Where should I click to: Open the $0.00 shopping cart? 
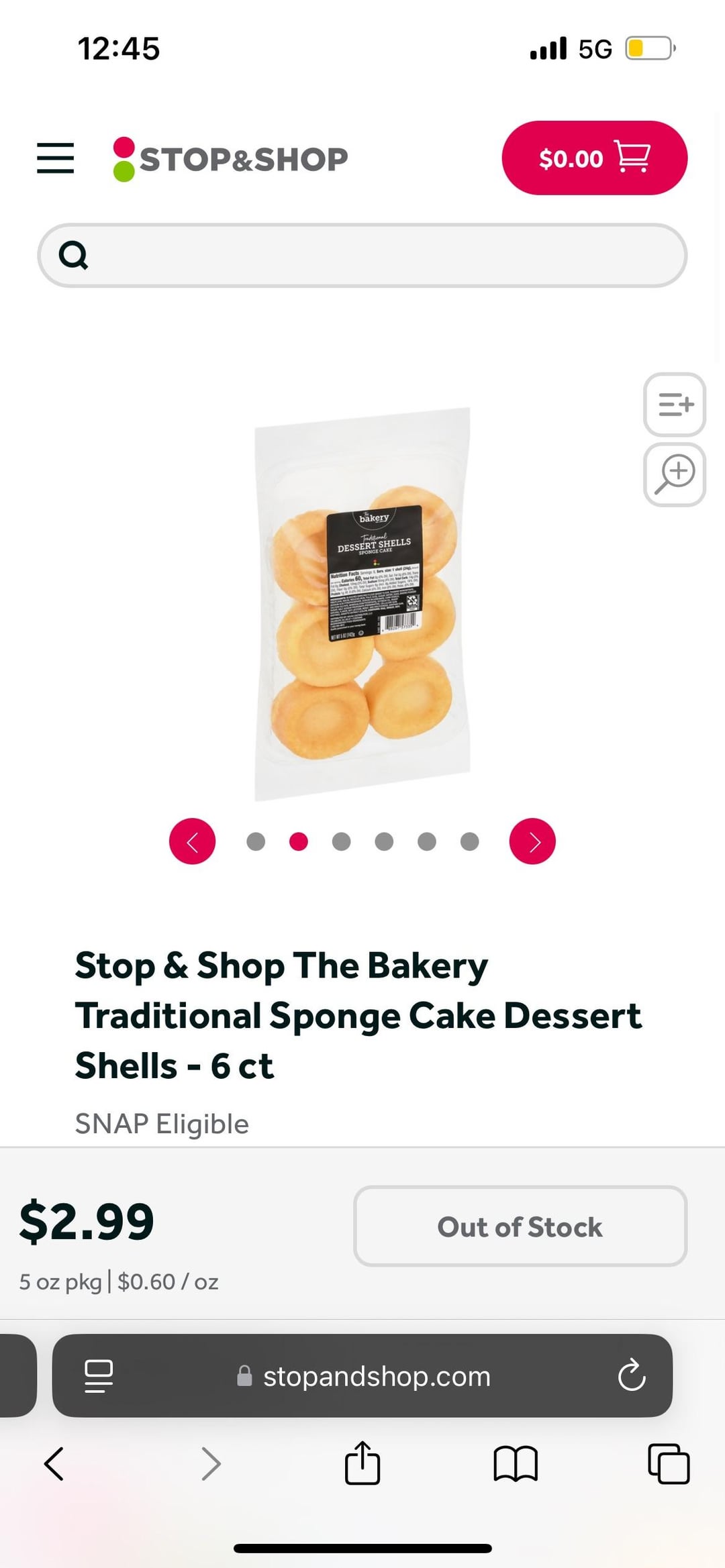click(x=594, y=158)
